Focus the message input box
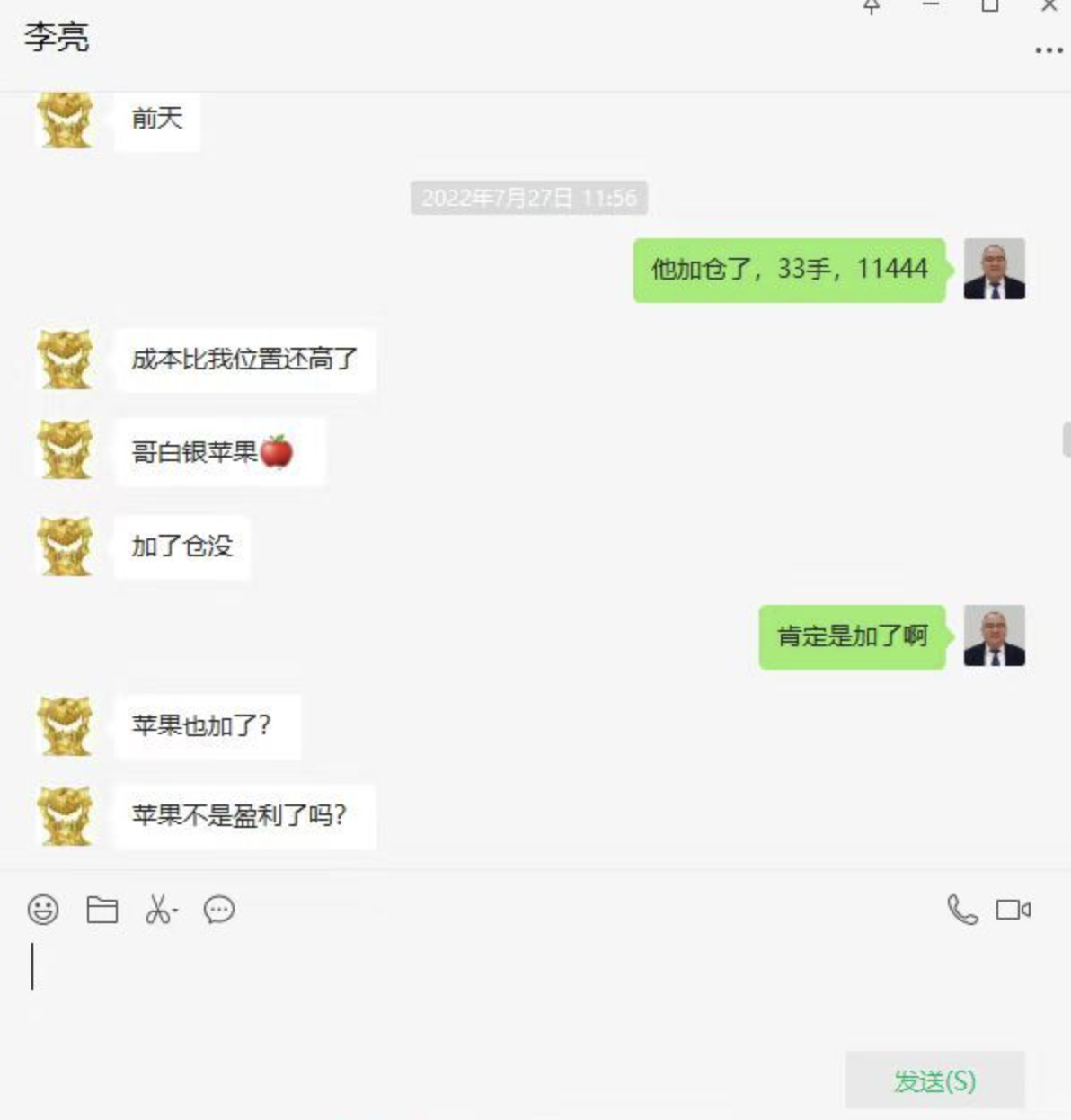Screen dimensions: 1071x1120 (449, 980)
